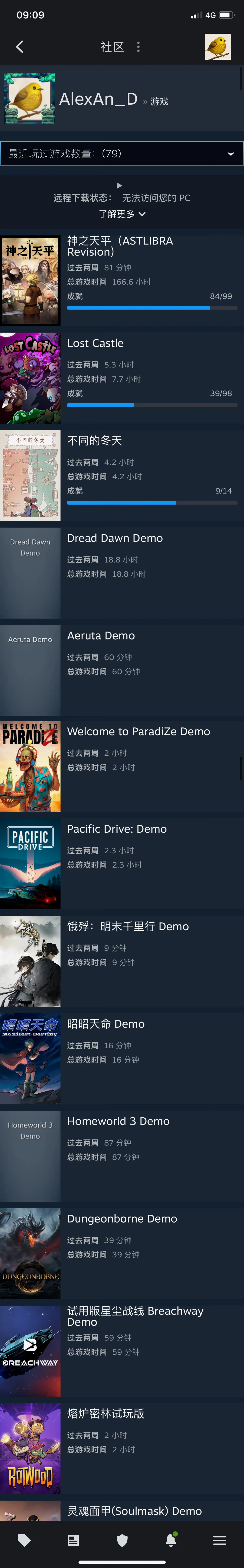Screen dimensions: 244x1568
Task: Open the profile avatar in the top-right
Action: (x=218, y=47)
